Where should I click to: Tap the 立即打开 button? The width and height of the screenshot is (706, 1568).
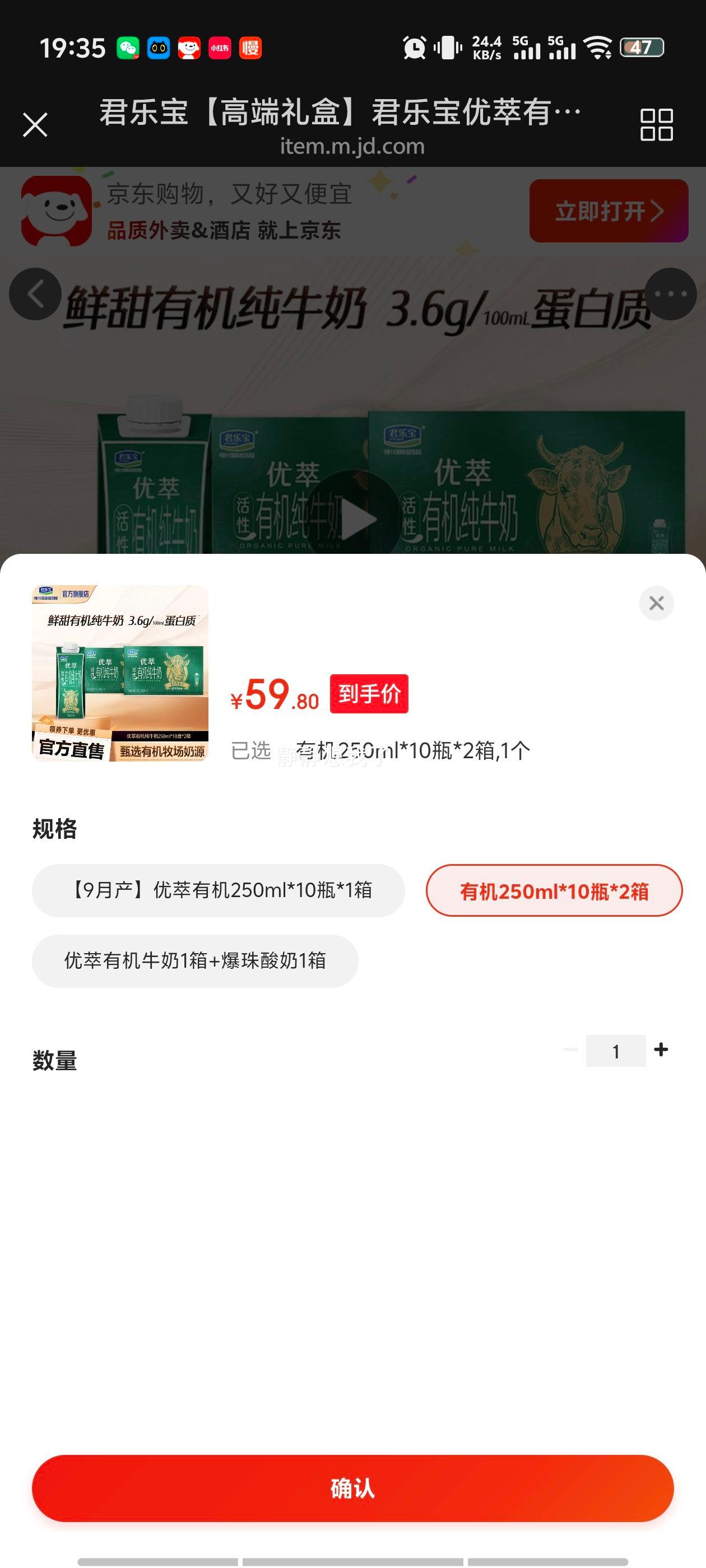[x=607, y=211]
